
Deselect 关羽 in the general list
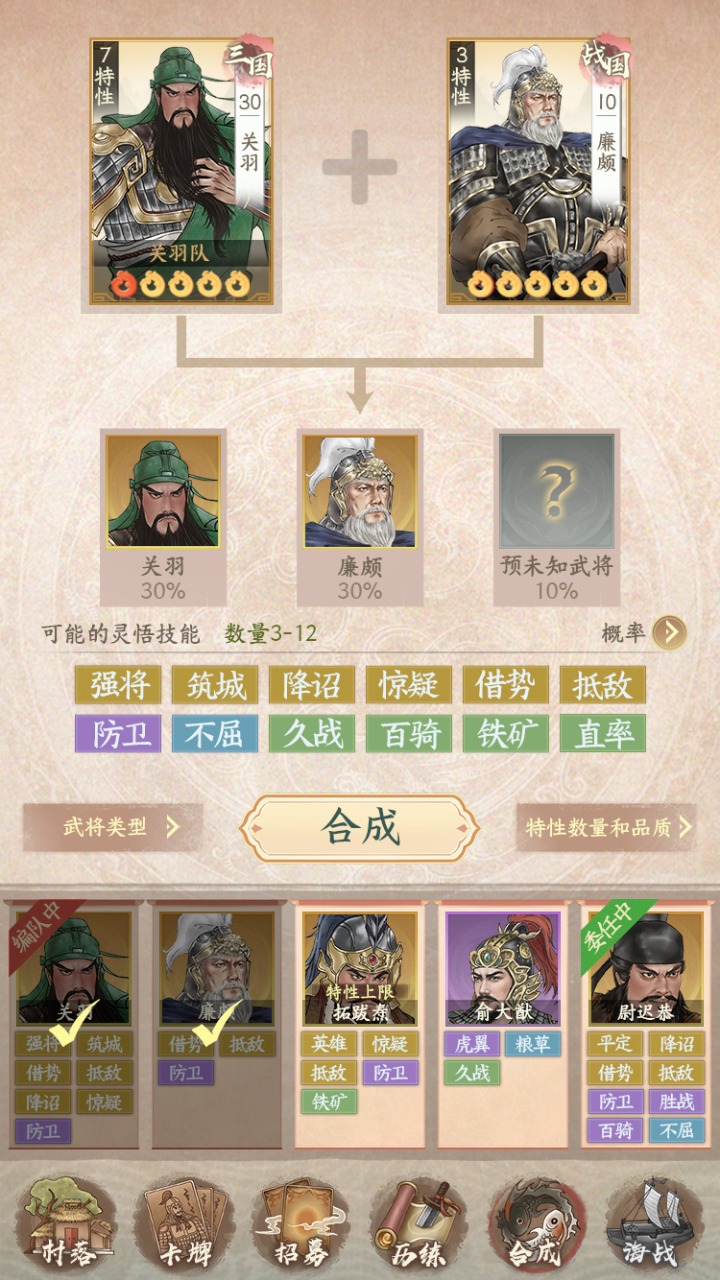point(74,968)
